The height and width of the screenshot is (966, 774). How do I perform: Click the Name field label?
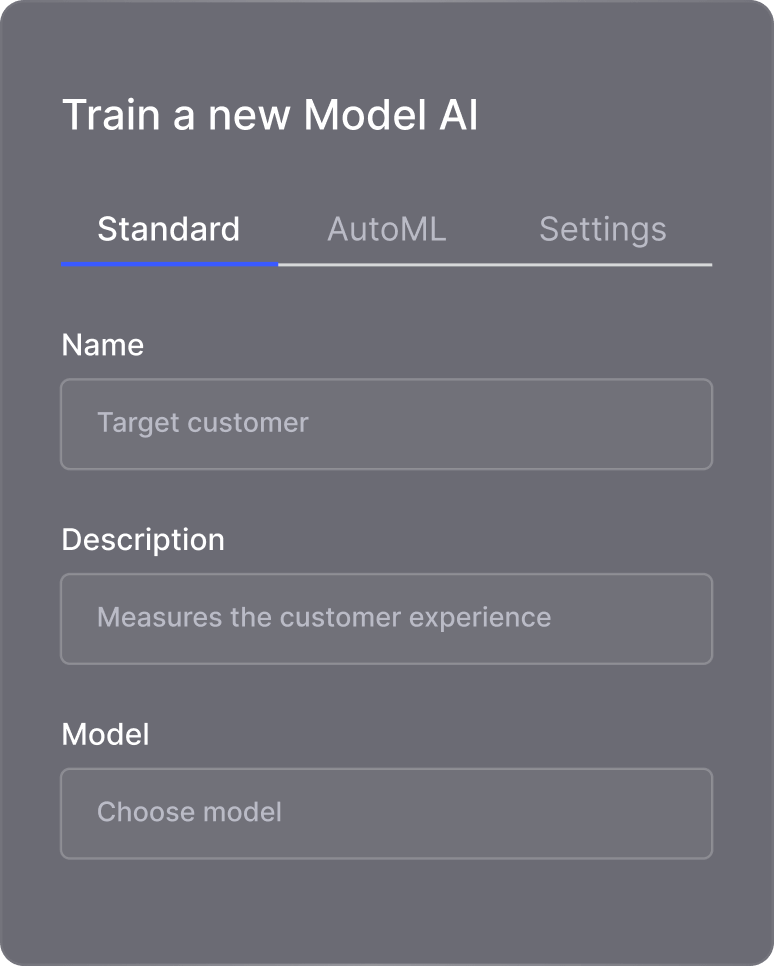click(x=103, y=345)
